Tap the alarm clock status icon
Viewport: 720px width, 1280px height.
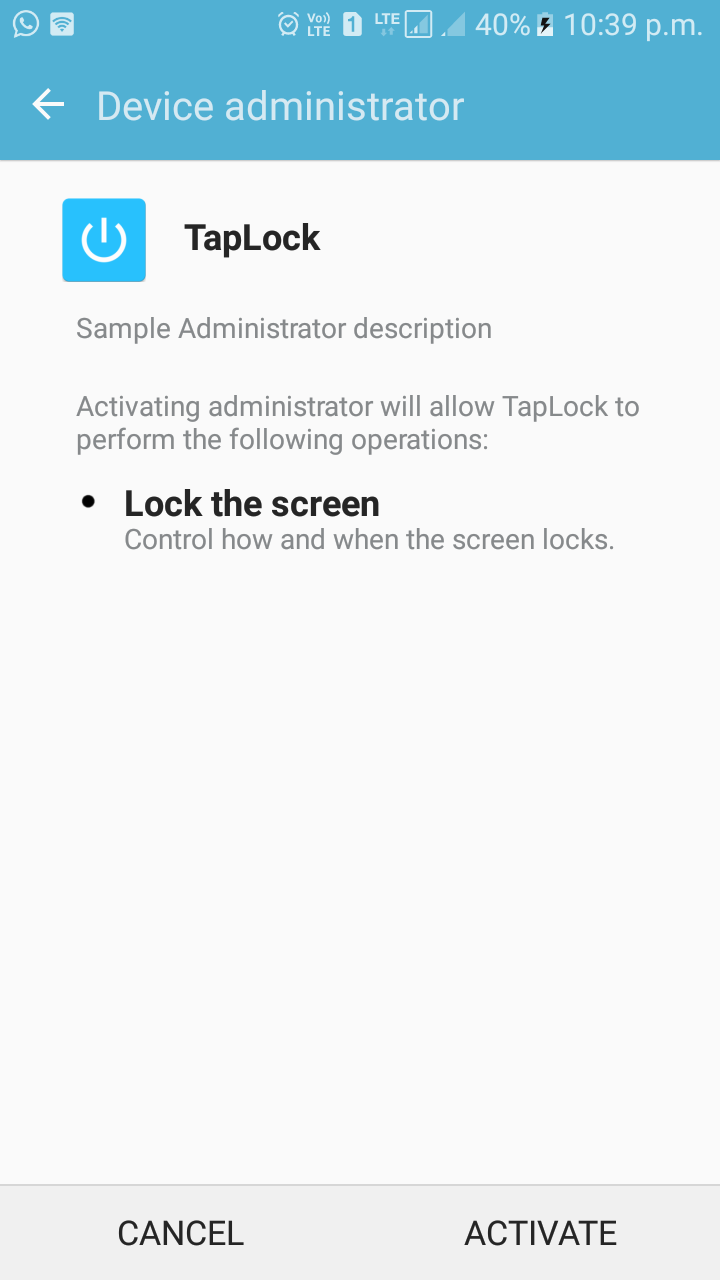click(x=290, y=24)
